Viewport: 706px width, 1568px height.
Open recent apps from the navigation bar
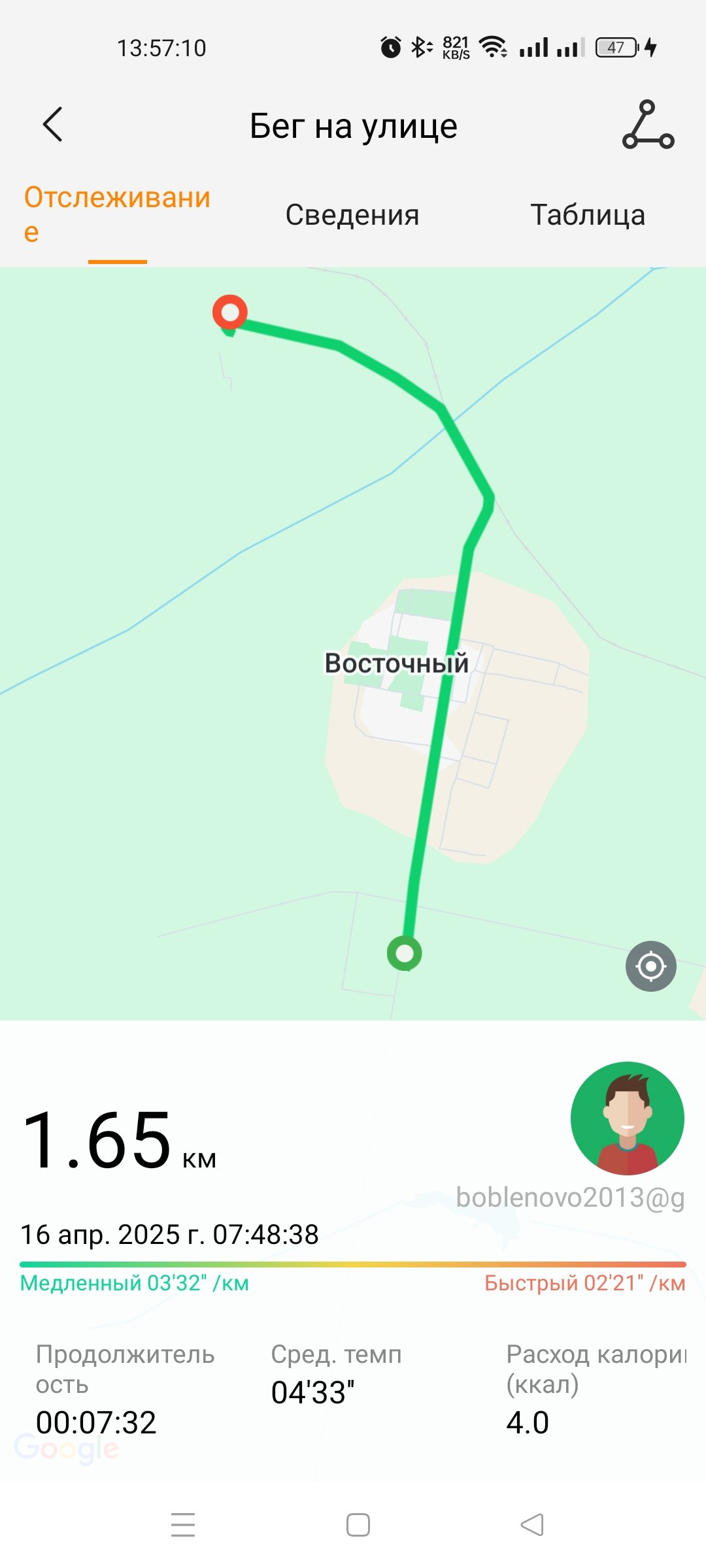click(x=183, y=1525)
